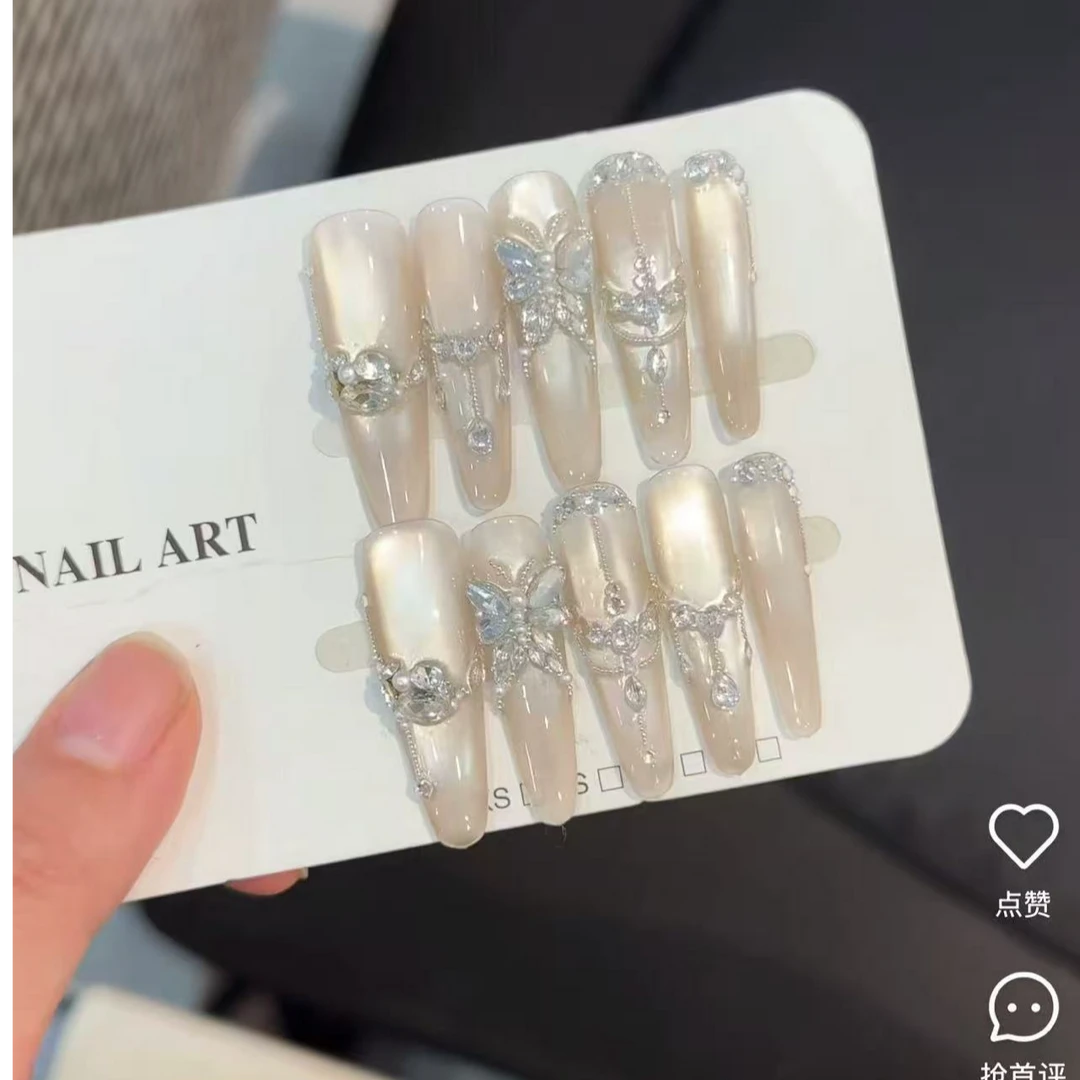Open comments to post the first comment
Viewport: 1080px width, 1080px height.
point(1023,1007)
